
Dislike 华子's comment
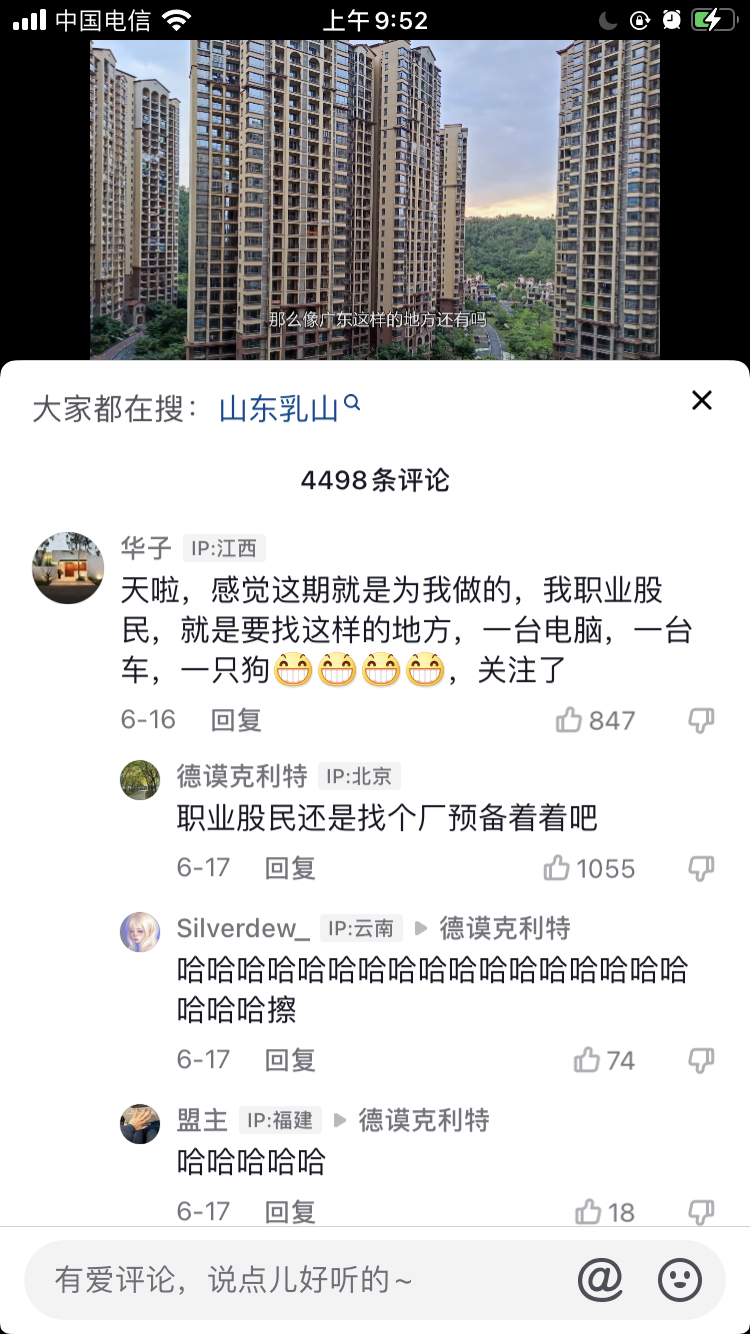point(702,720)
